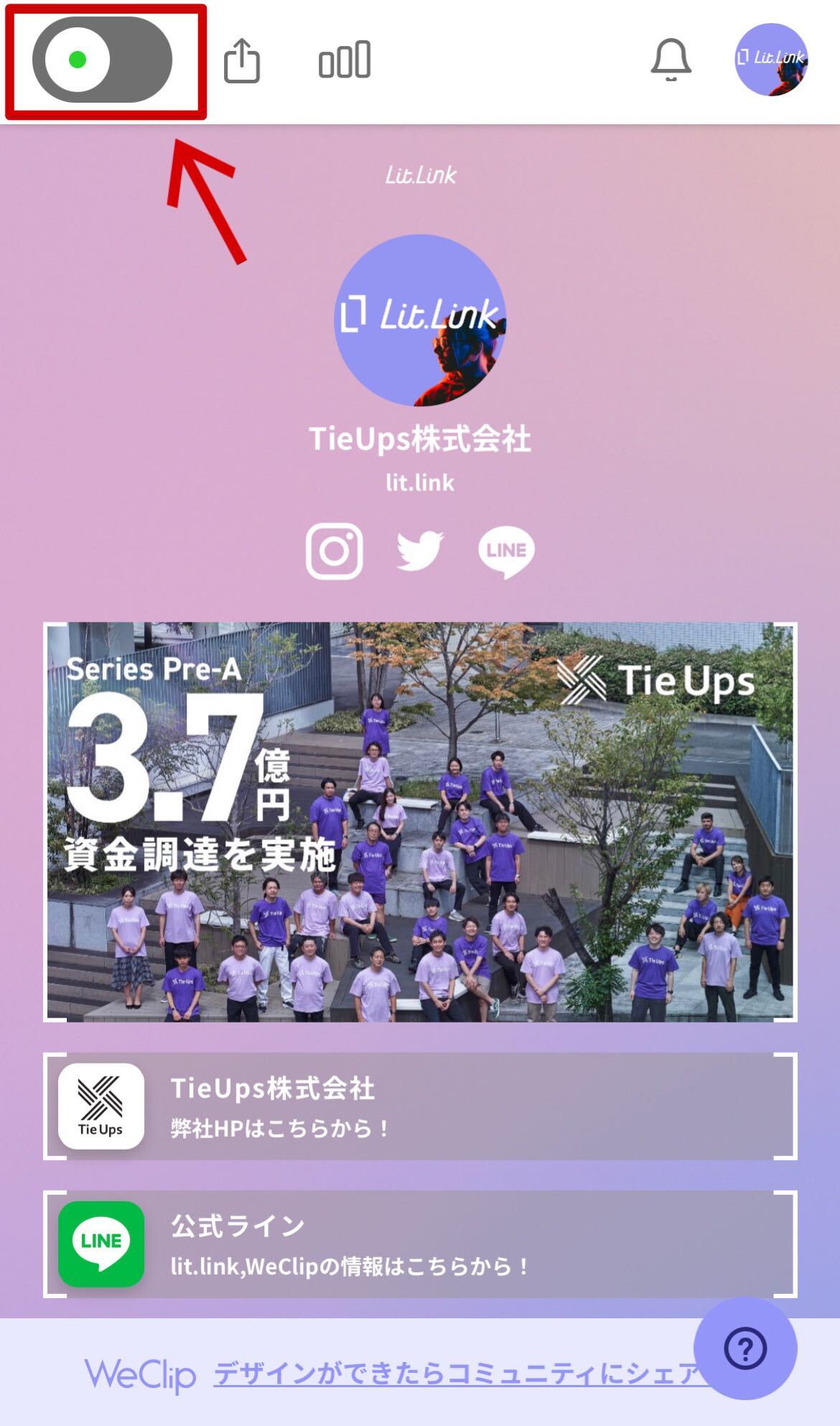Tap the 3.7億円 funding announcement image
The image size is (840, 1426).
coord(420,829)
